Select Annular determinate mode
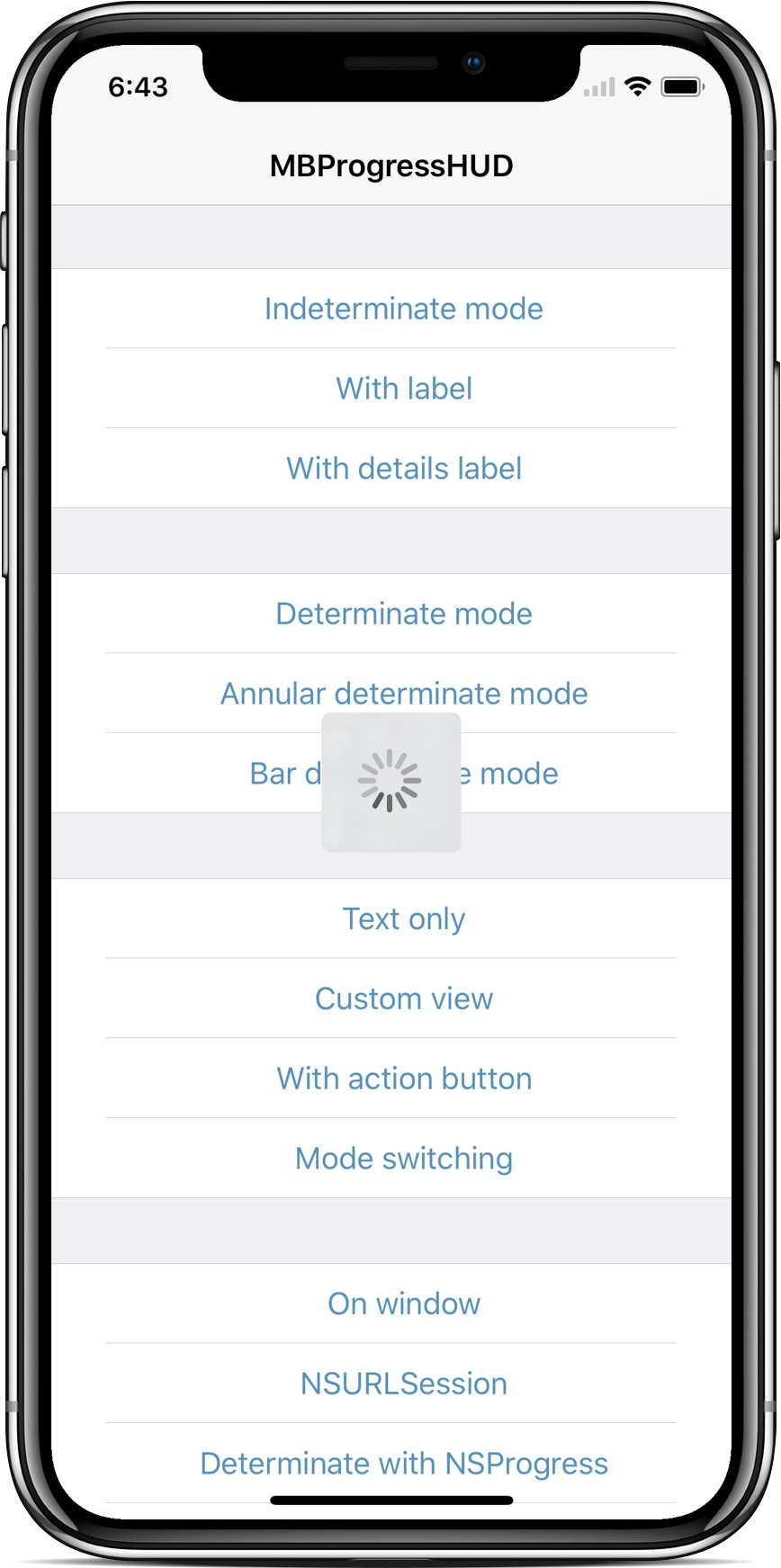This screenshot has width=781, height=1568. coord(391,694)
